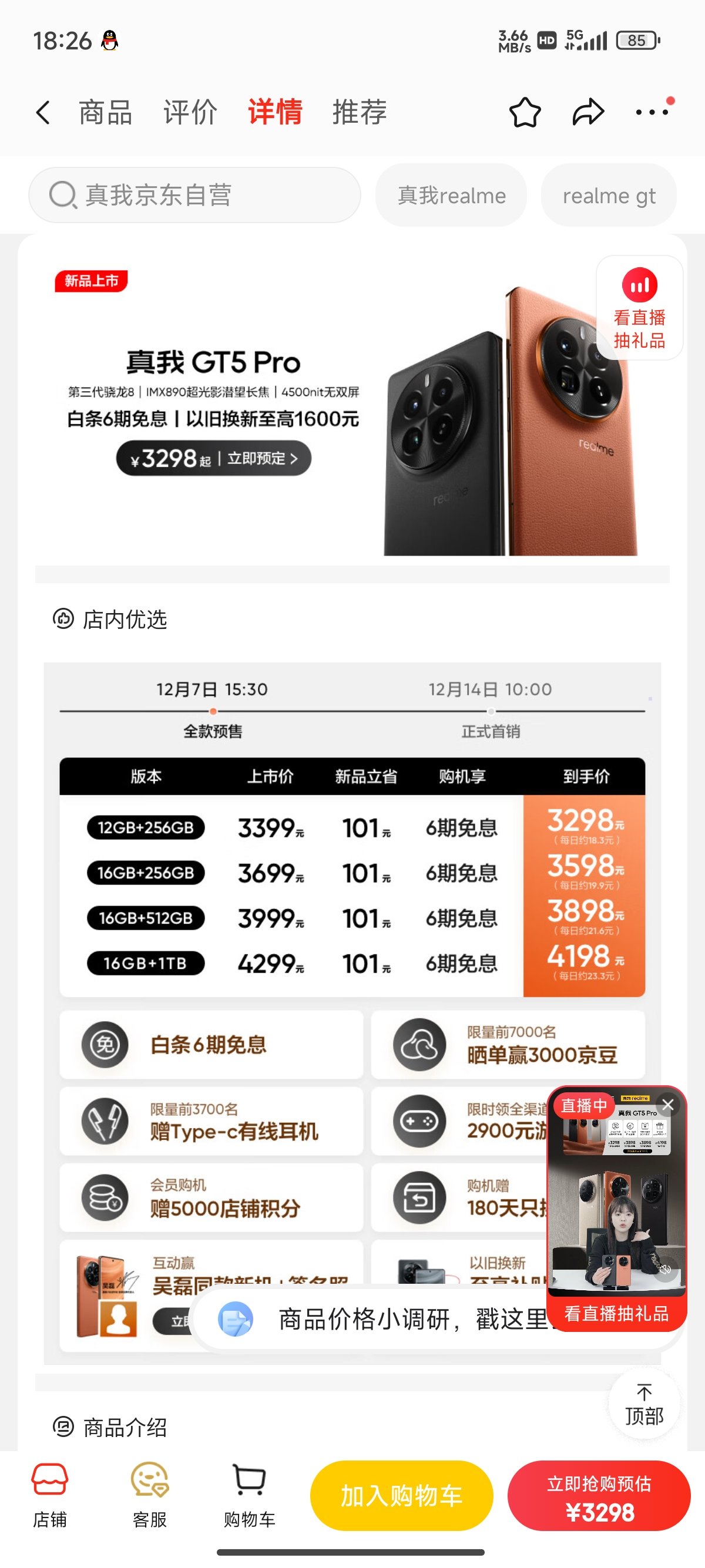
Task: Open the 购物车 shopping cart
Action: [249, 1495]
